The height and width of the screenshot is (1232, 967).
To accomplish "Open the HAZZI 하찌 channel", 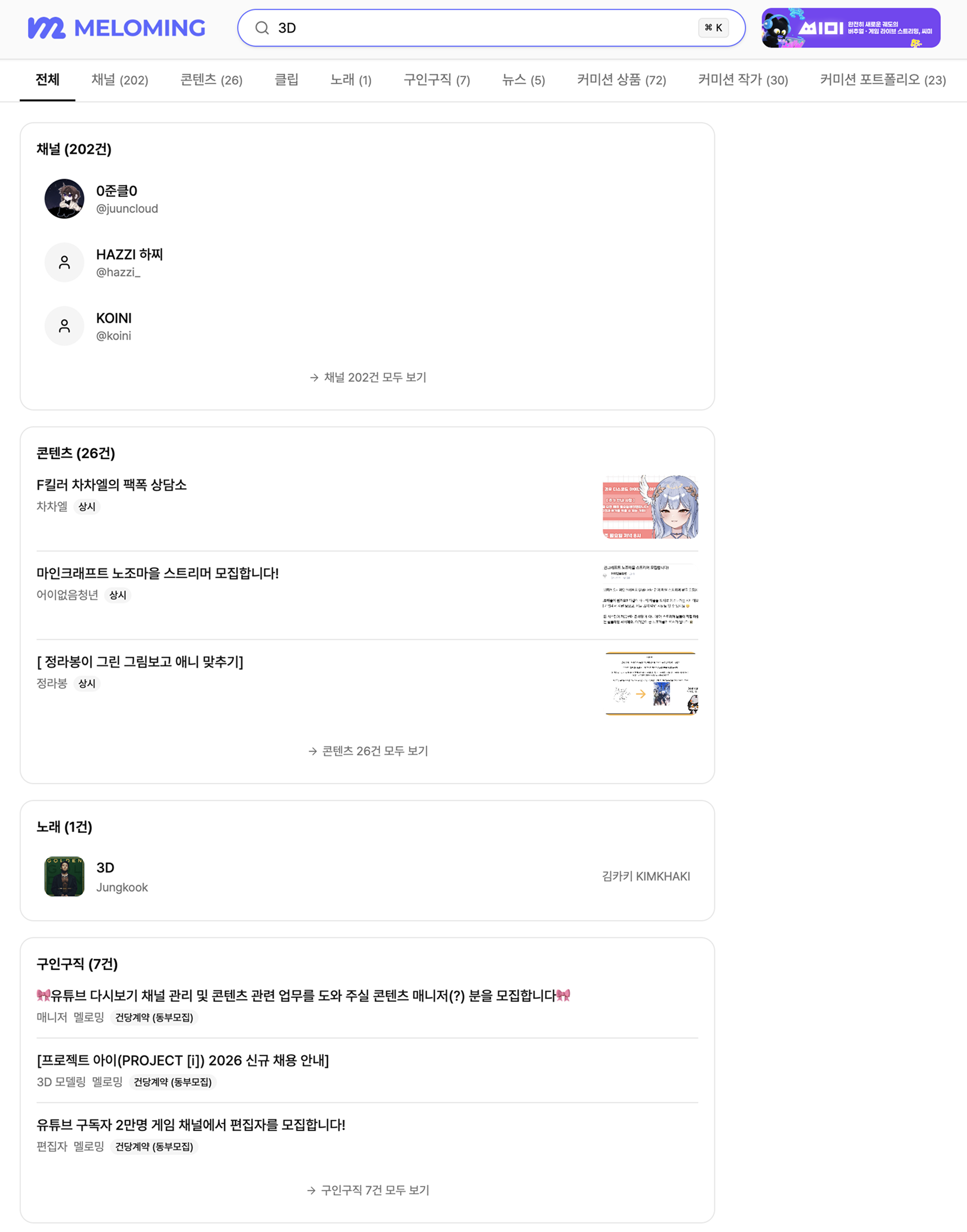I will (367, 262).
